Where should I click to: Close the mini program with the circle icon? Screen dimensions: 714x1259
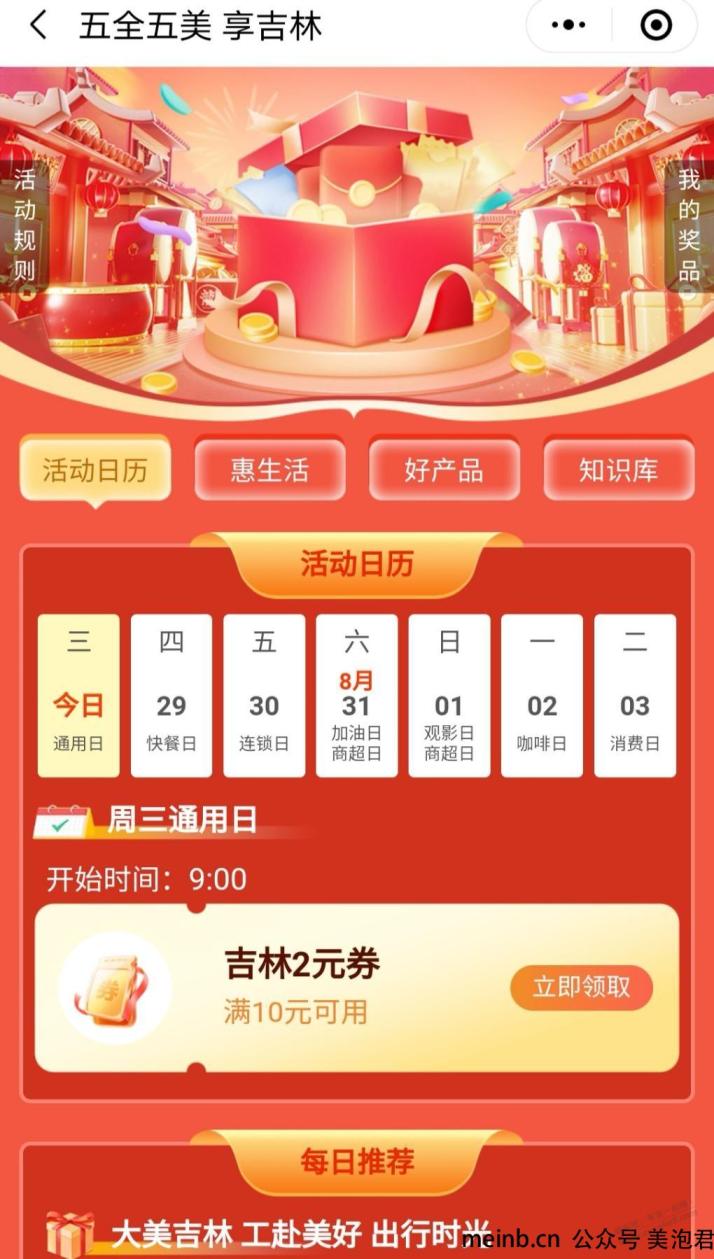pos(655,26)
